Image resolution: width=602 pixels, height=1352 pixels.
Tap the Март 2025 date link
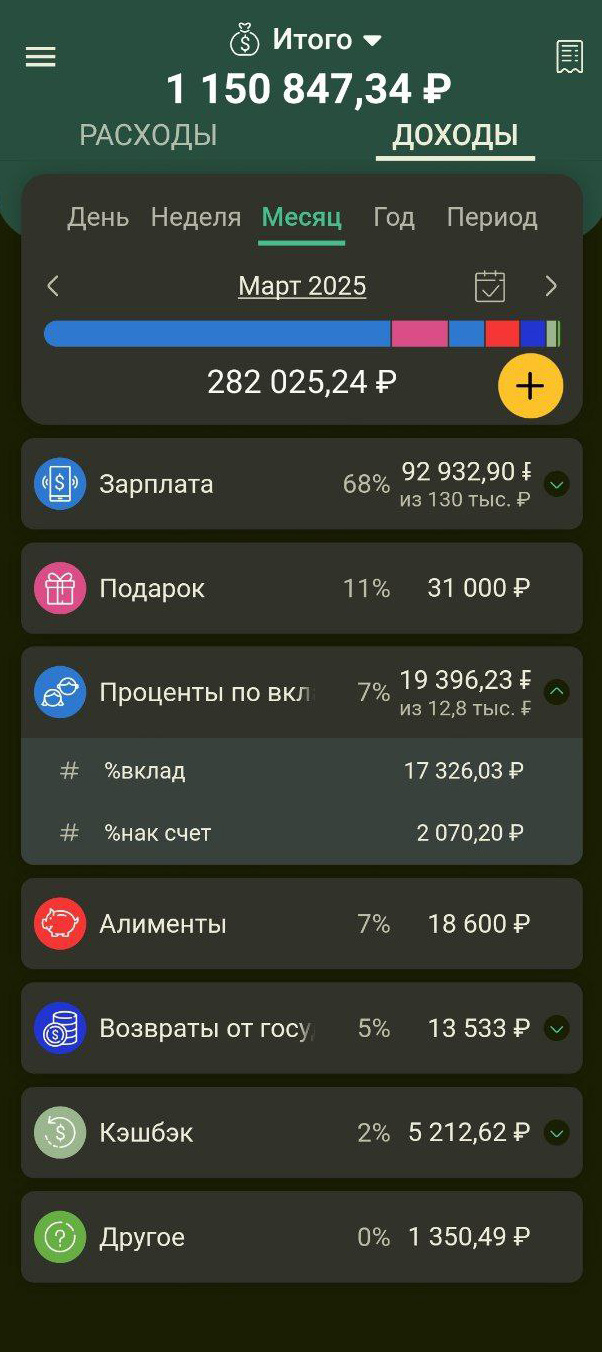(302, 286)
